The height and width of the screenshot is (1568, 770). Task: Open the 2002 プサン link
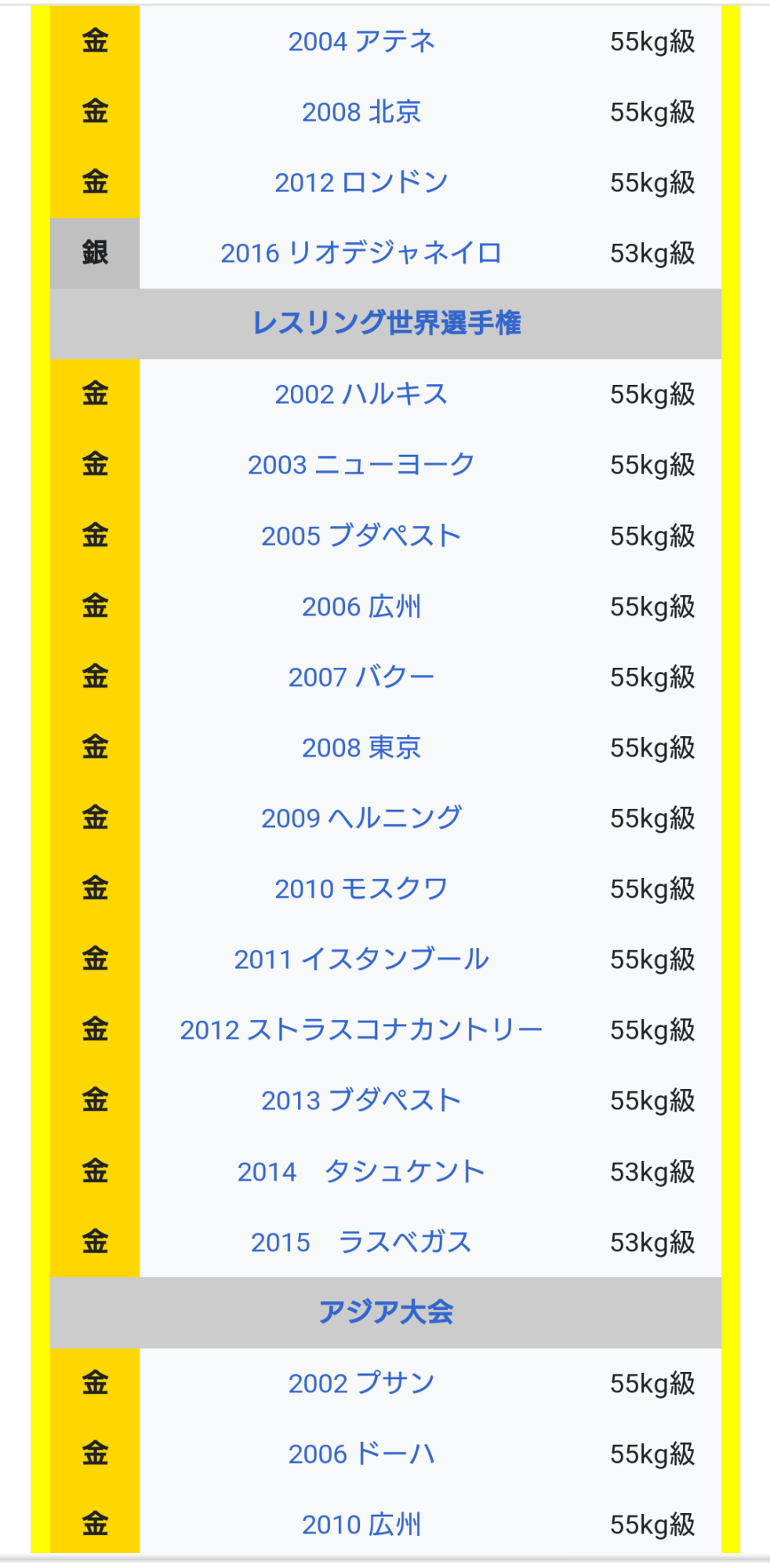click(x=361, y=1384)
